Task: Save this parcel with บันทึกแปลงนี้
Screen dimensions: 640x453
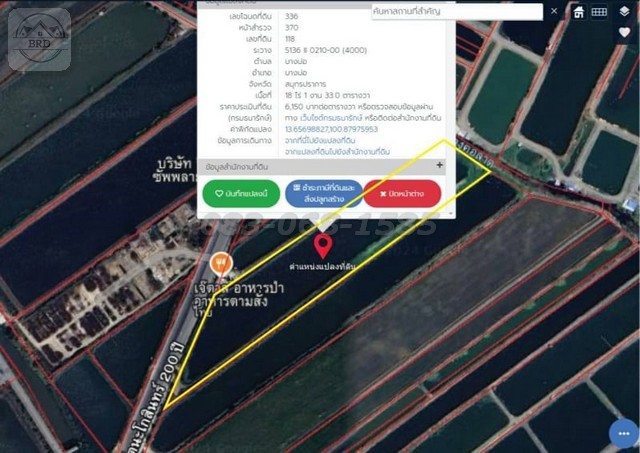Action: 241,193
